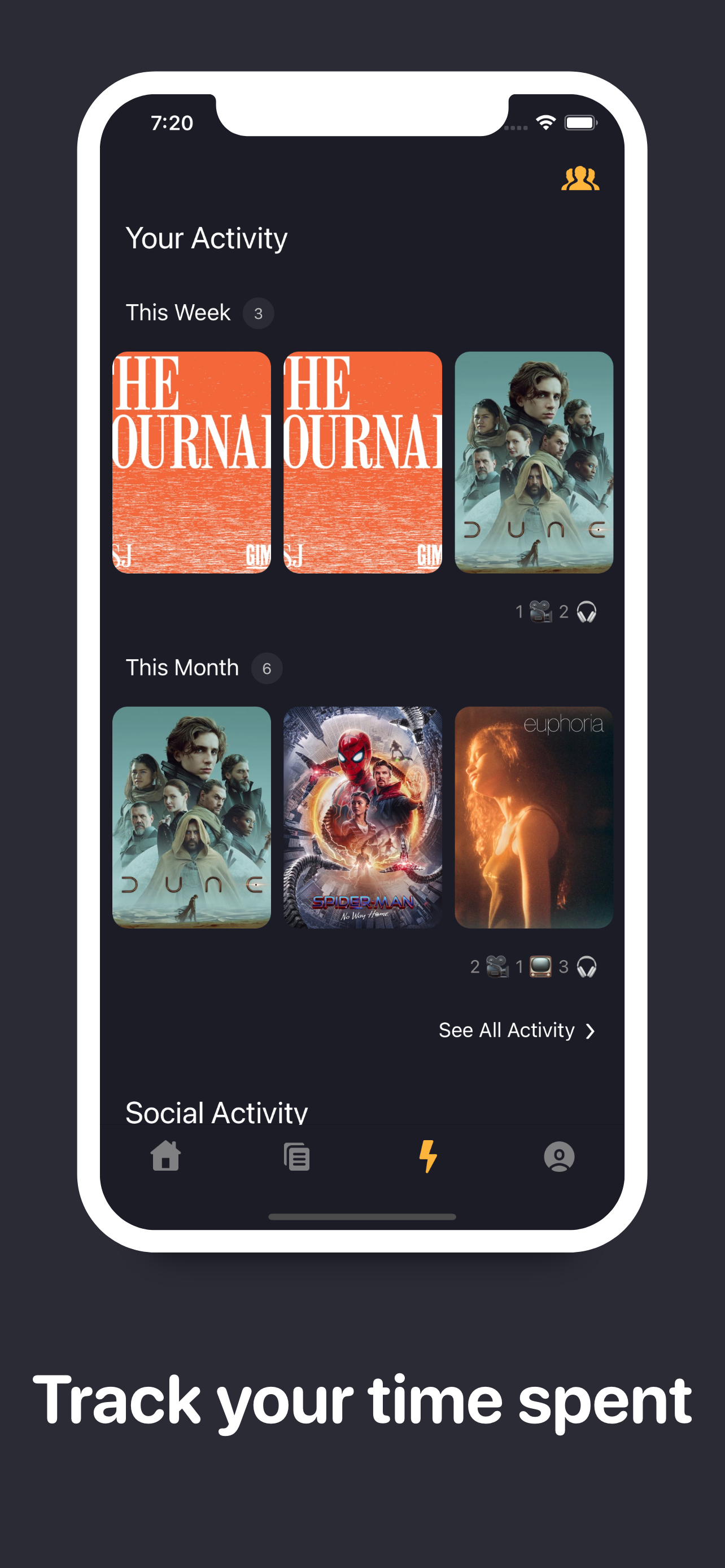Tap the lightning bolt Activity icon
The image size is (725, 1568).
pyautogui.click(x=428, y=1158)
